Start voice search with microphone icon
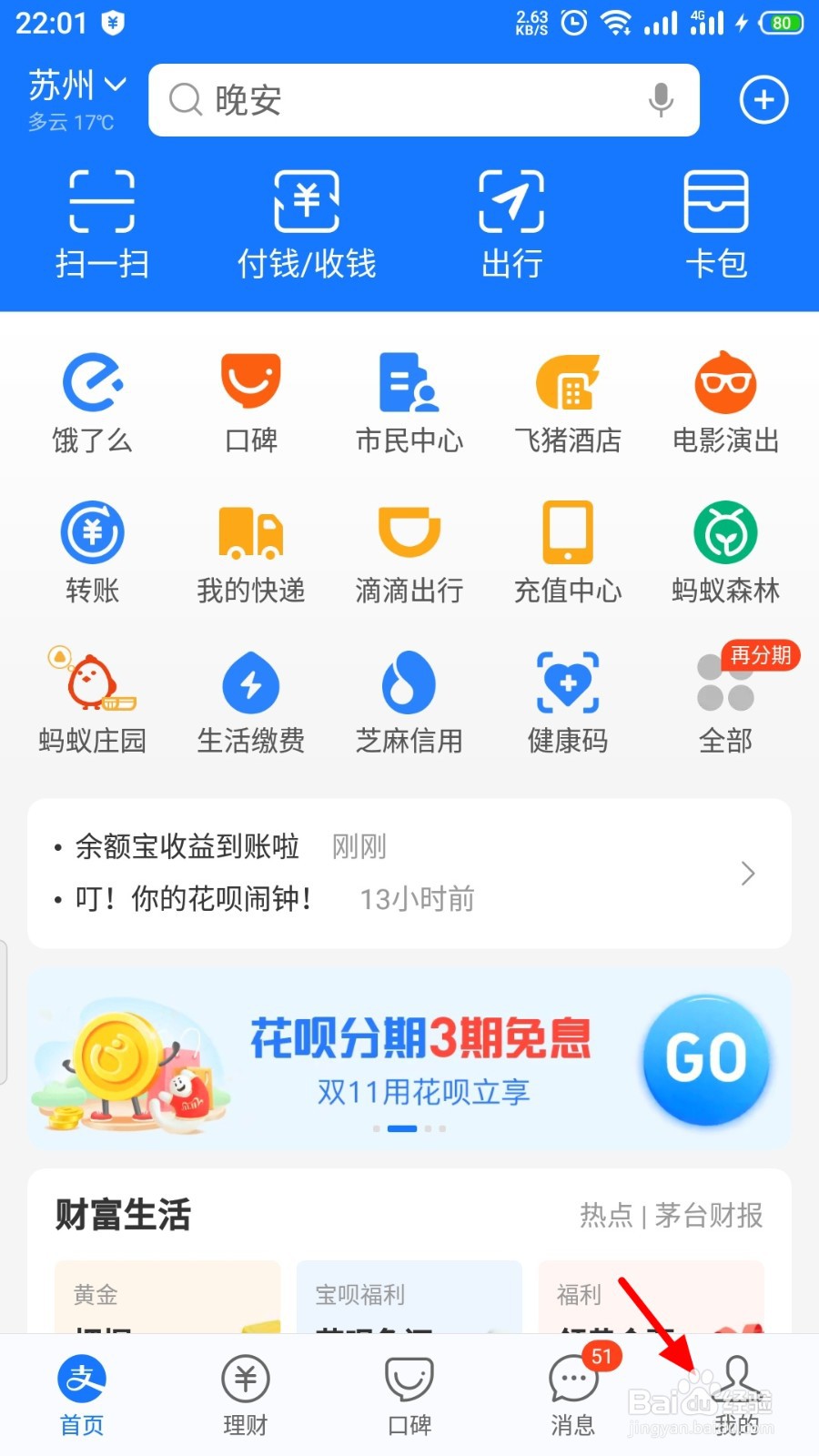 coord(660,100)
